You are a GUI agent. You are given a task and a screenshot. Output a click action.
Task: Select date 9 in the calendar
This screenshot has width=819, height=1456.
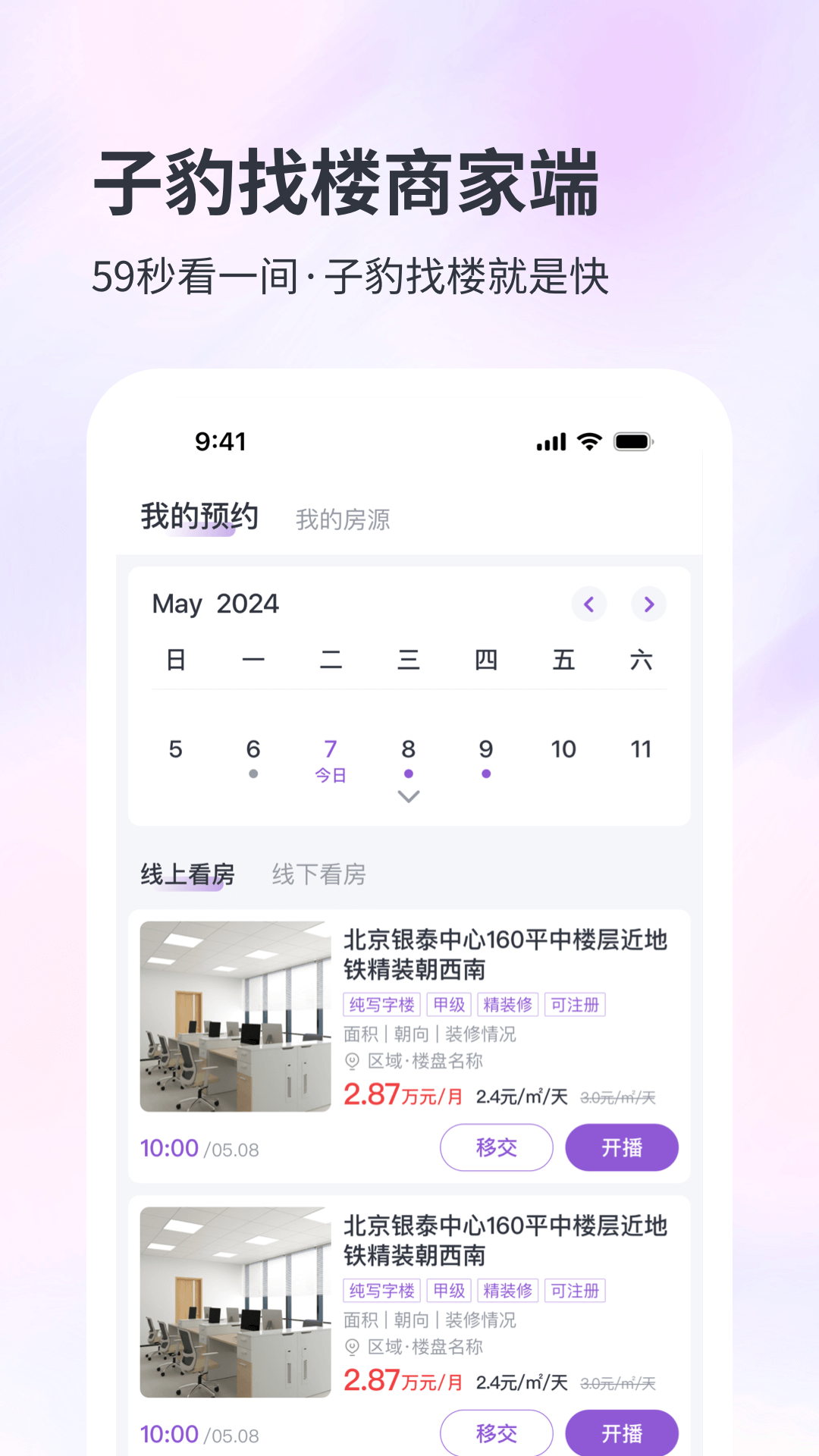pos(486,749)
